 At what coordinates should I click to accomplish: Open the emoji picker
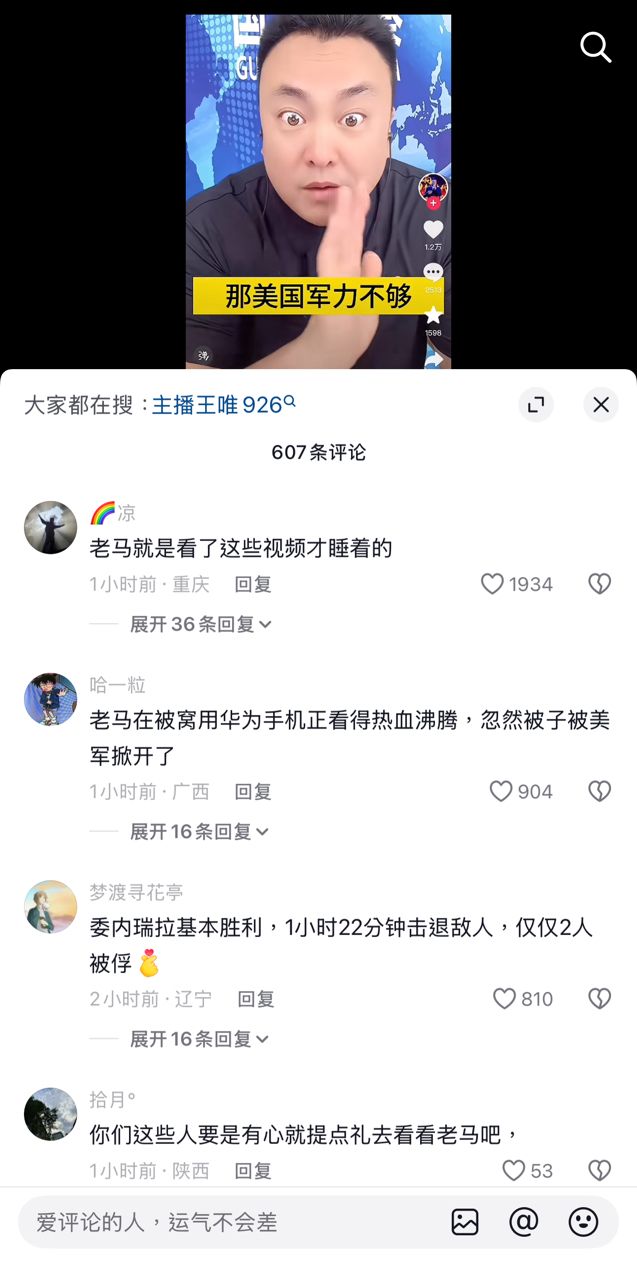click(x=583, y=1222)
